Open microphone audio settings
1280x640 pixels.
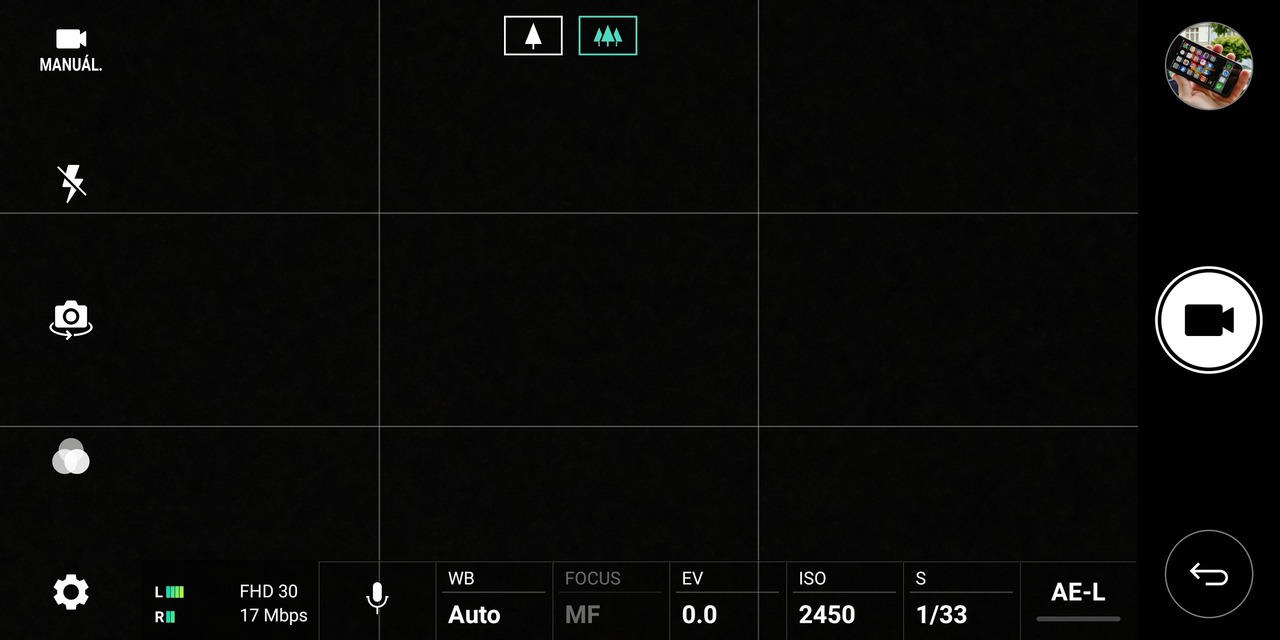[x=376, y=599]
